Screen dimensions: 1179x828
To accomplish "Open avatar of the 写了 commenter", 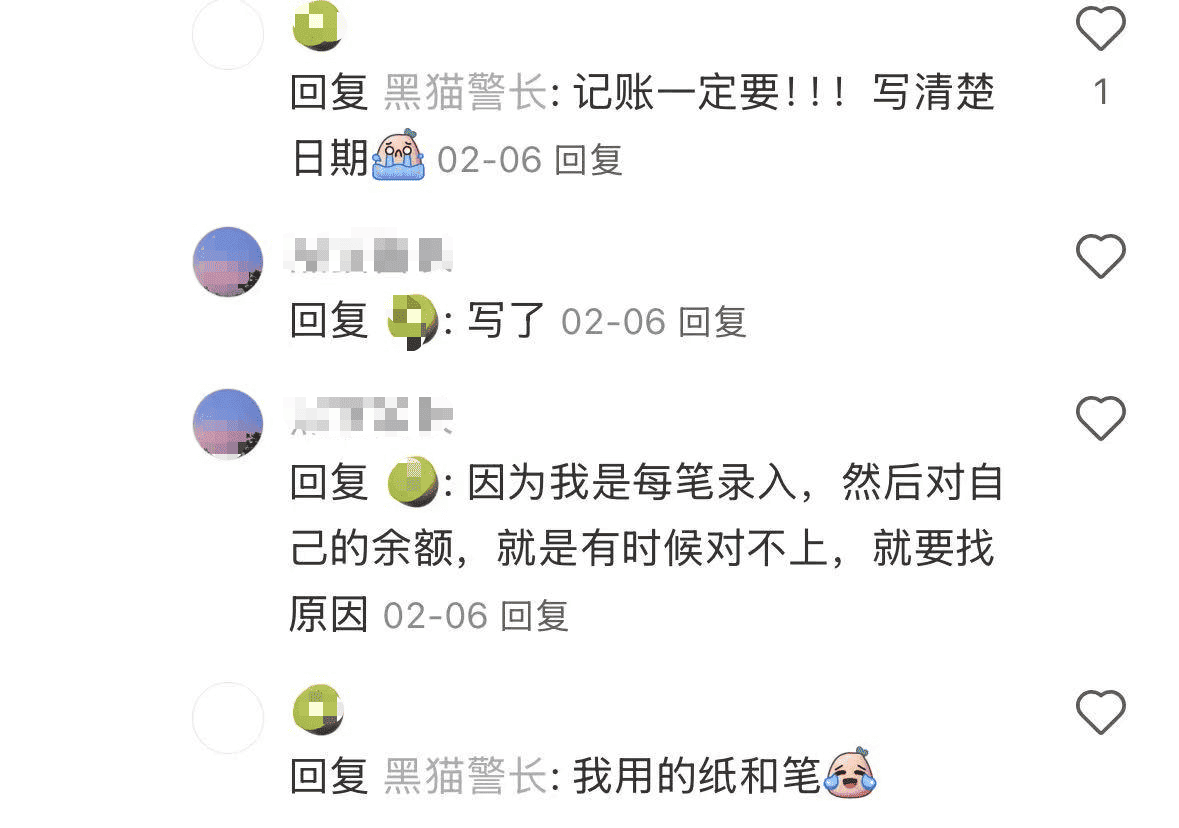I will click(x=227, y=262).
